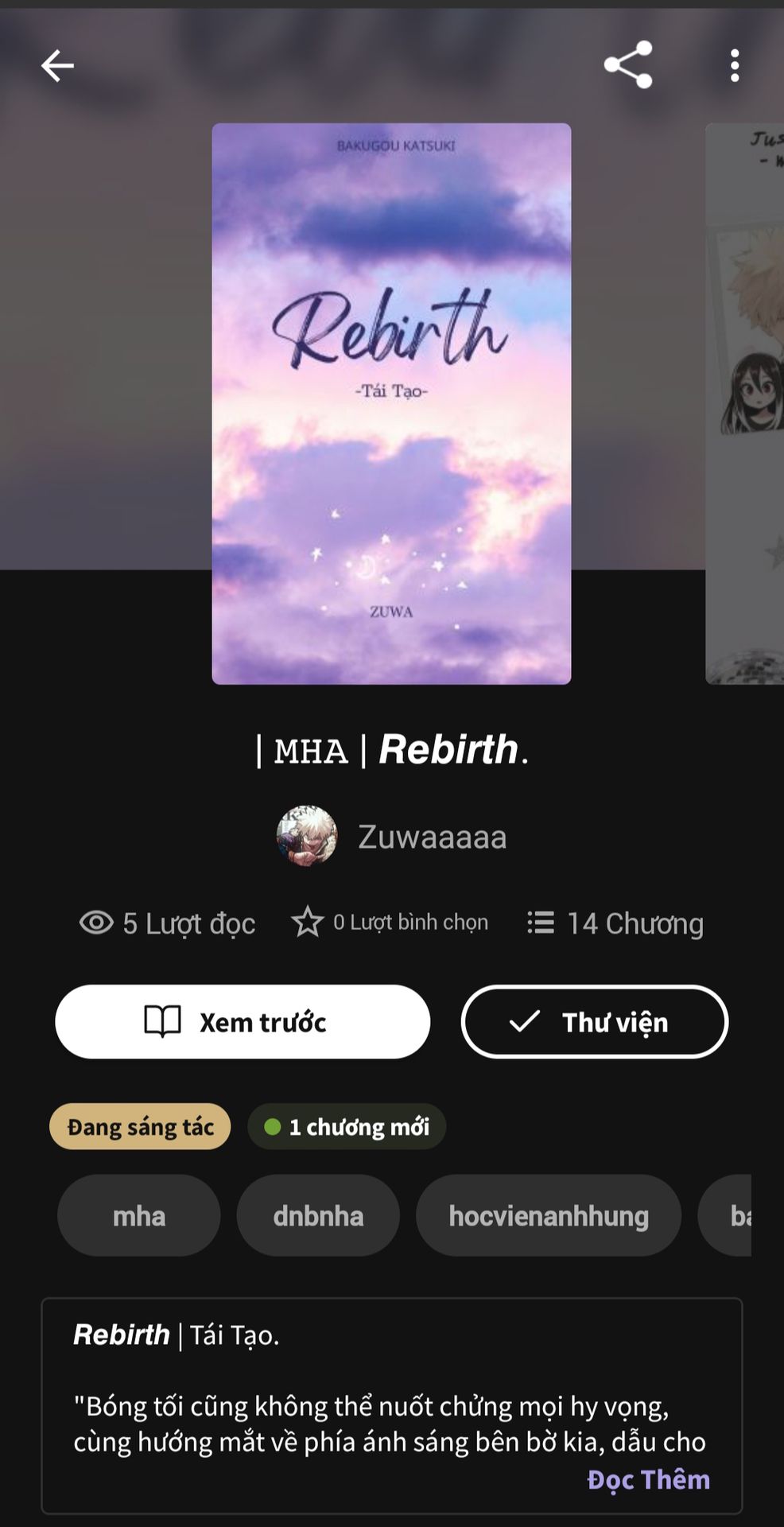This screenshot has width=784, height=1527.
Task: Expand description with Đọc Thêm
Action: click(x=648, y=1479)
